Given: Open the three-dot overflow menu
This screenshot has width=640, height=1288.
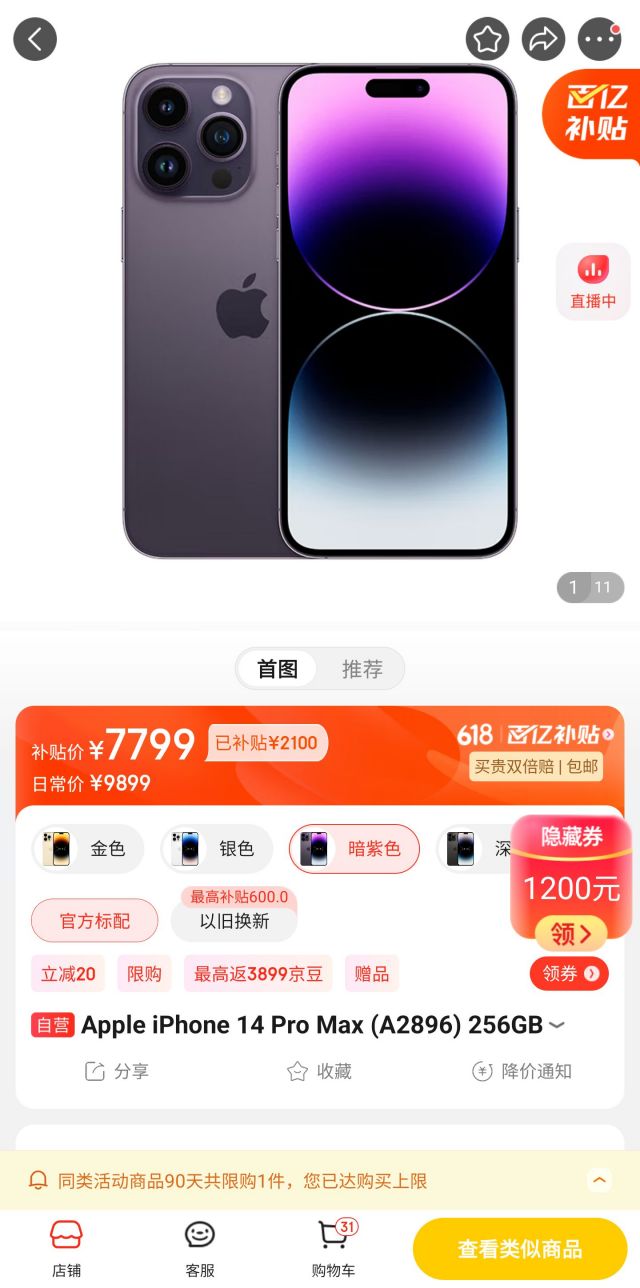Looking at the screenshot, I should point(600,39).
